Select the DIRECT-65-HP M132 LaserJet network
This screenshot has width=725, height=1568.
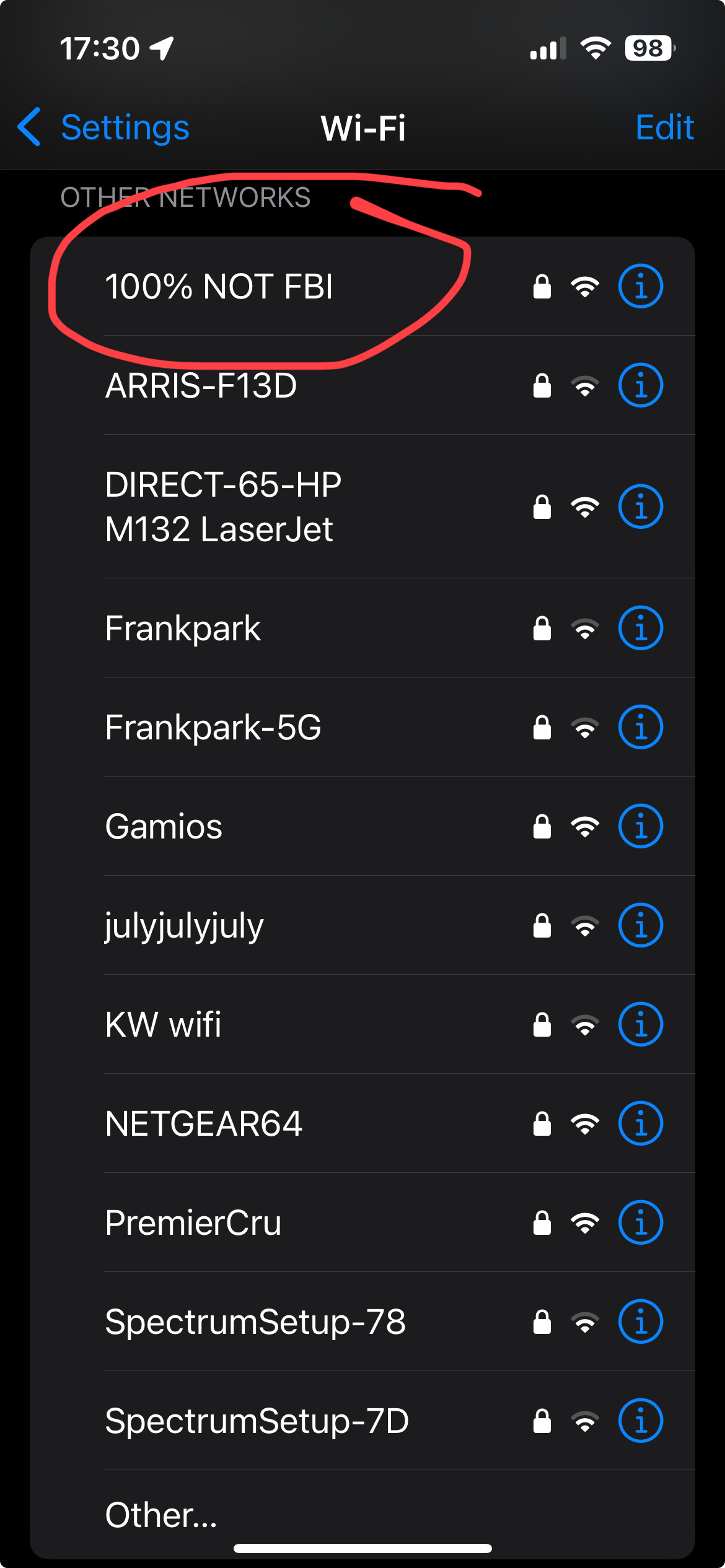pos(362,507)
